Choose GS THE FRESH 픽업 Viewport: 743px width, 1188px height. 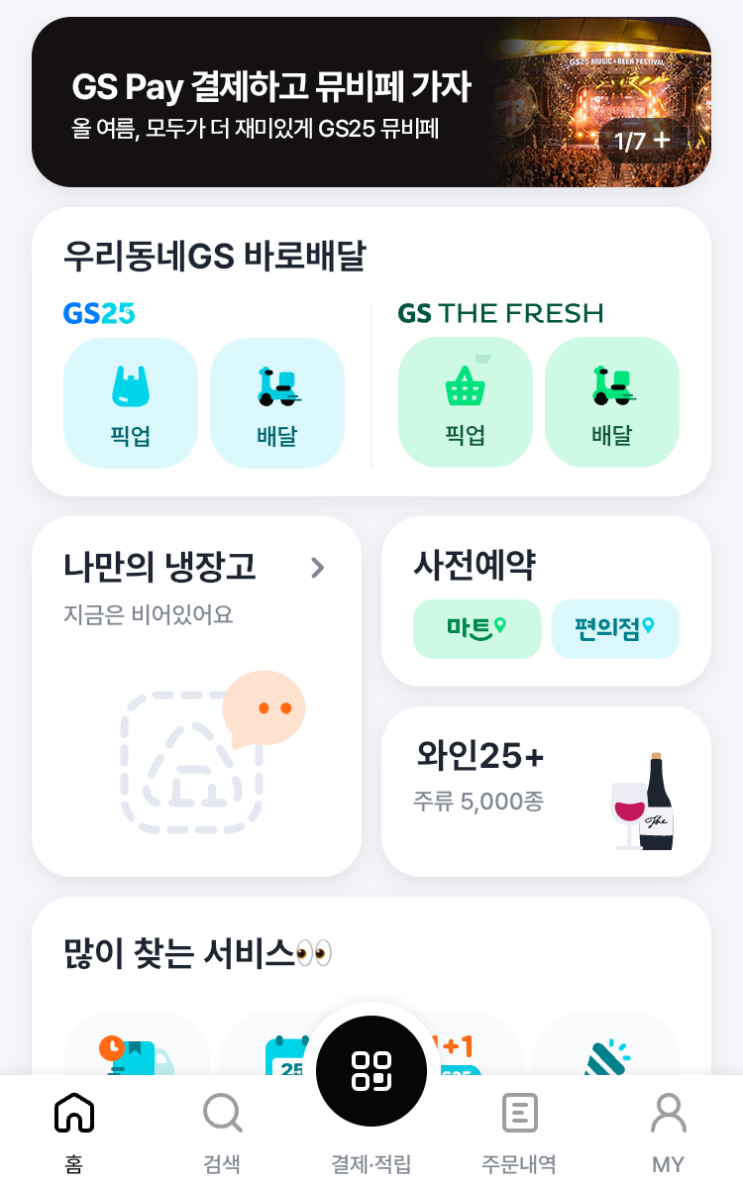click(465, 403)
